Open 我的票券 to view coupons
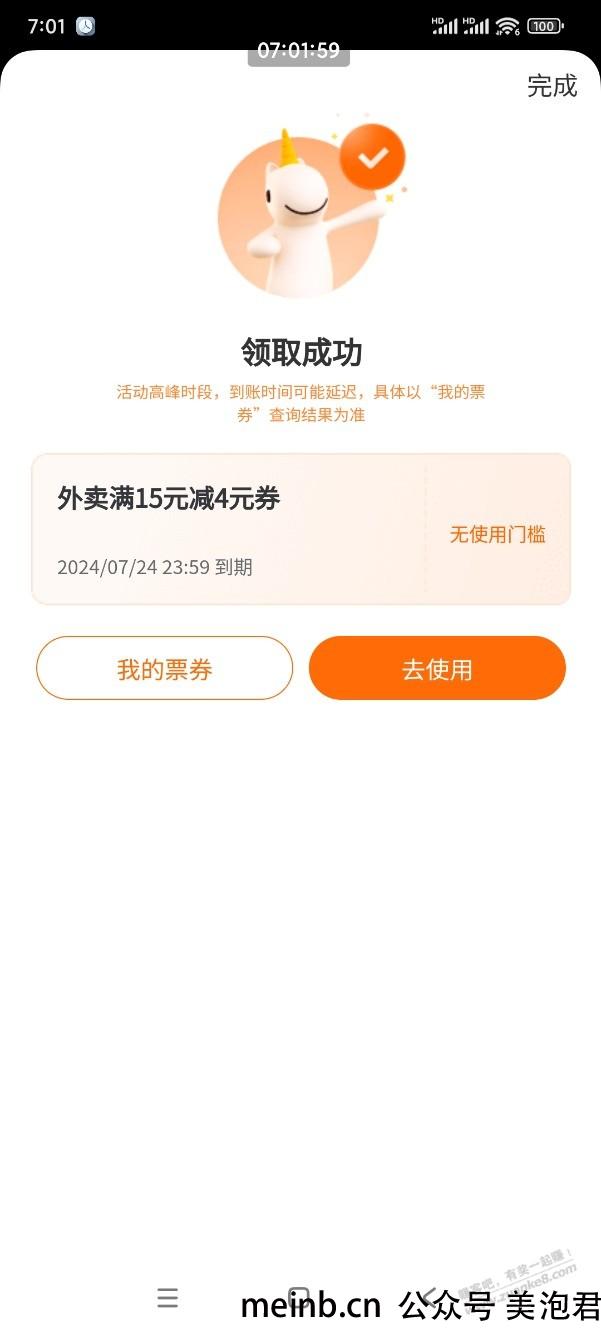 [165, 668]
